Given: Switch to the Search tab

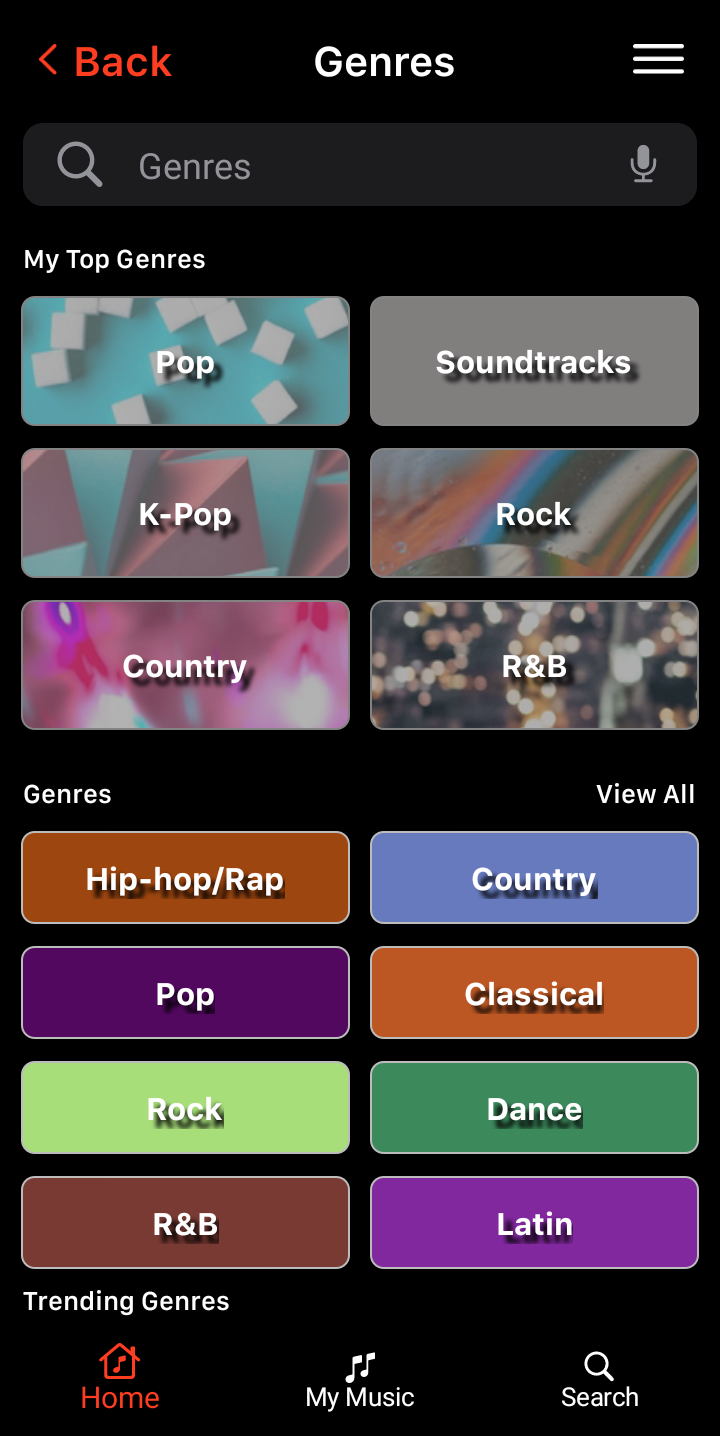Looking at the screenshot, I should (x=599, y=1381).
